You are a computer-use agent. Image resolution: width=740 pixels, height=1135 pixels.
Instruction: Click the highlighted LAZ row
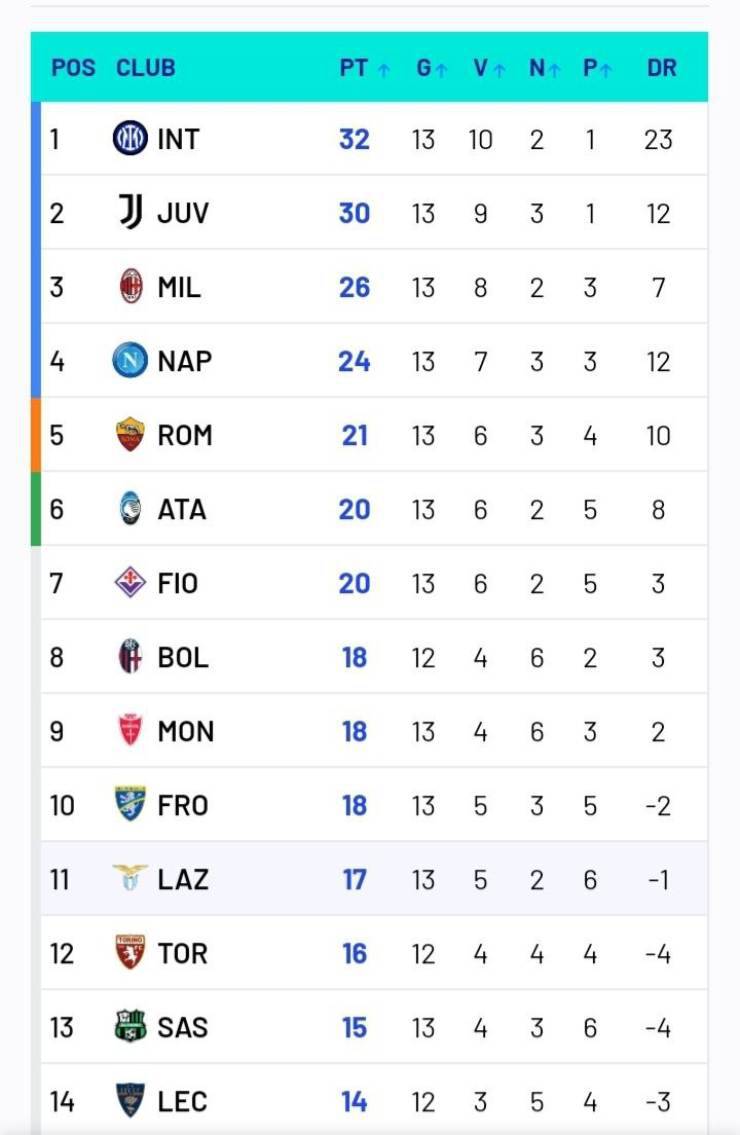(x=370, y=879)
